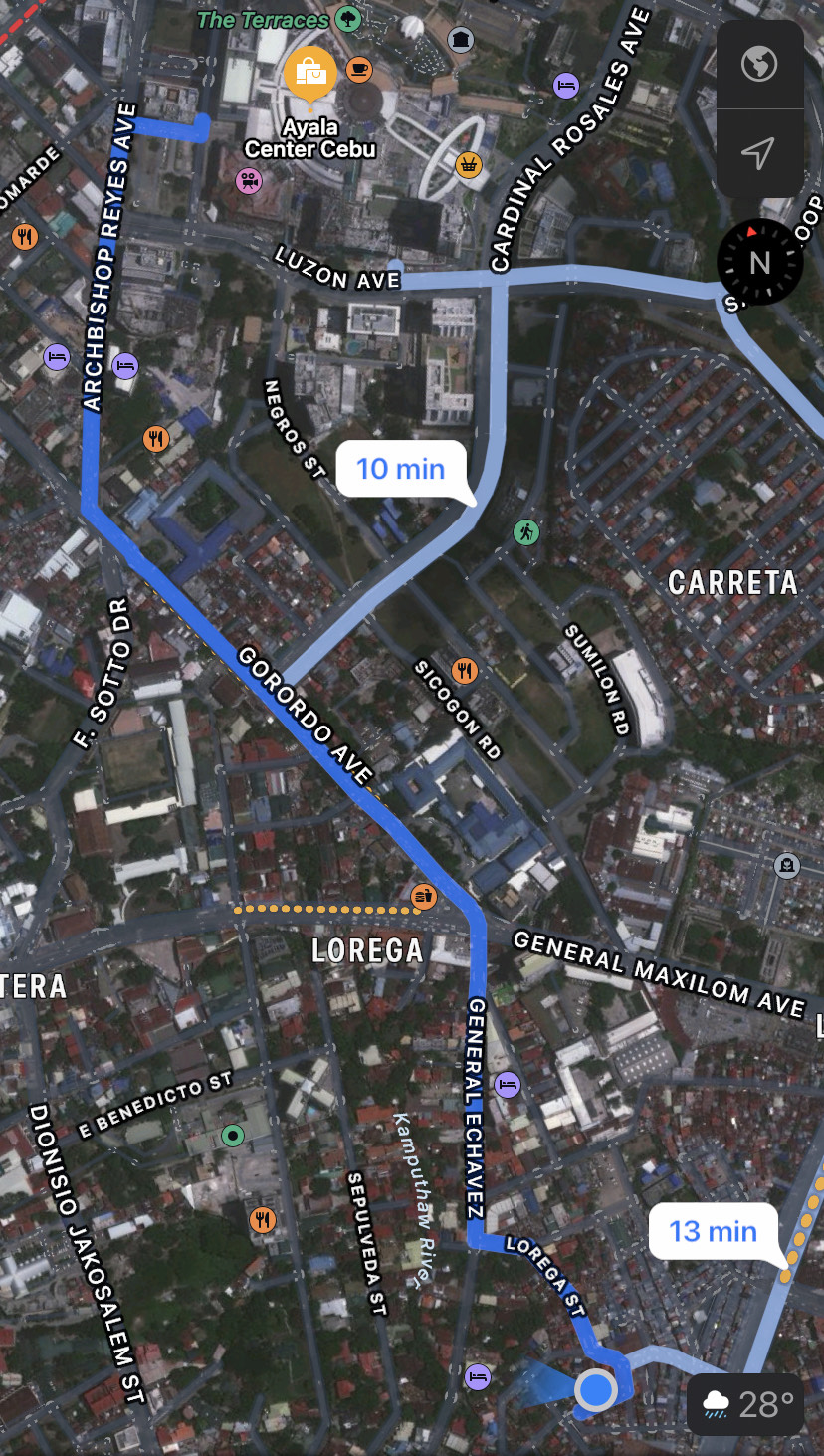Center map on current location arrow
The image size is (824, 1456).
[759, 152]
